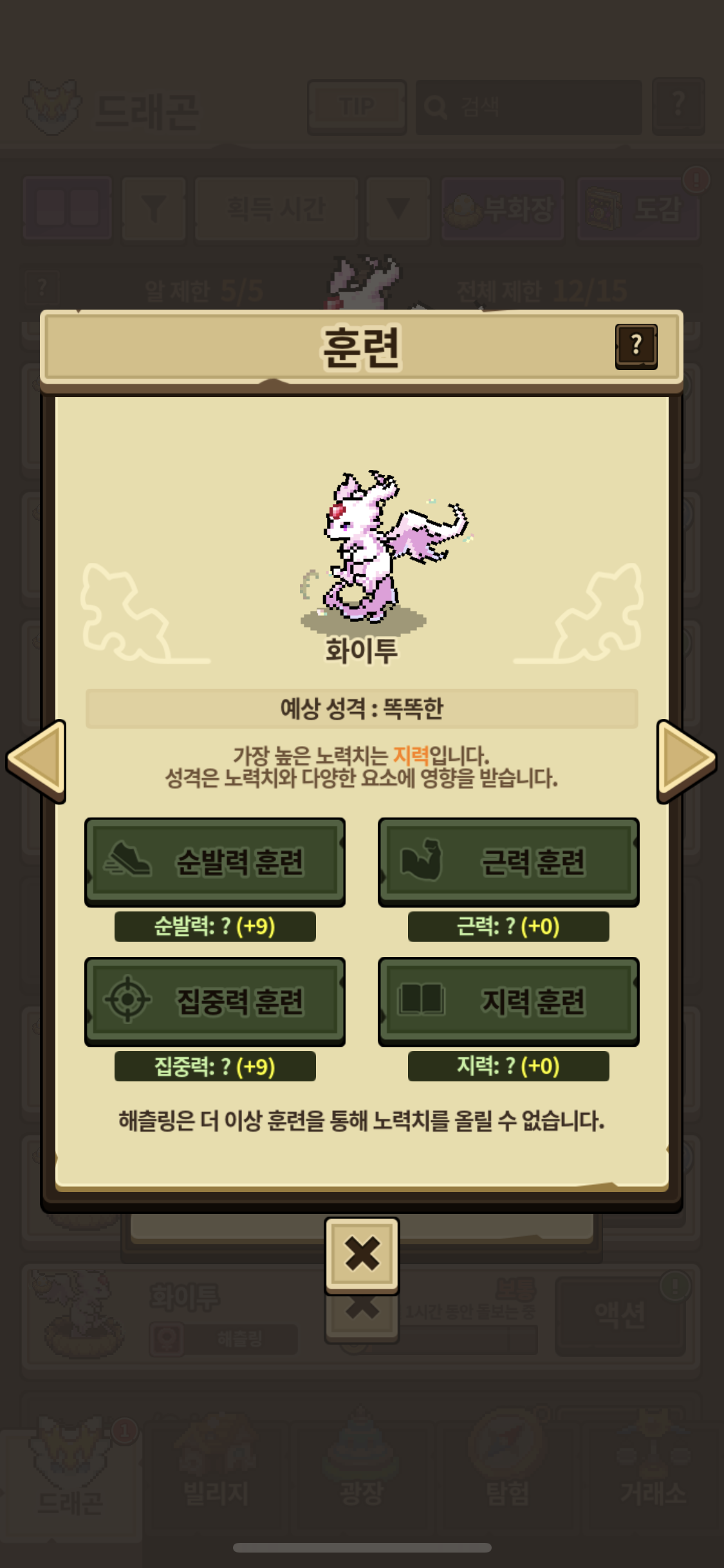Screen dimensions: 724x1568
Task: Go to the next dragon with right arrow
Action: 686,761
